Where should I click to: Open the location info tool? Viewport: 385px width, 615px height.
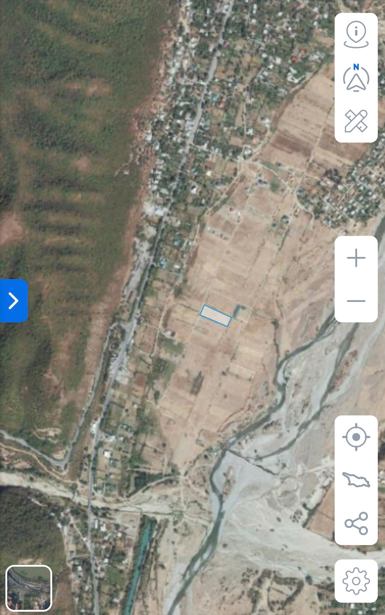coord(356,35)
